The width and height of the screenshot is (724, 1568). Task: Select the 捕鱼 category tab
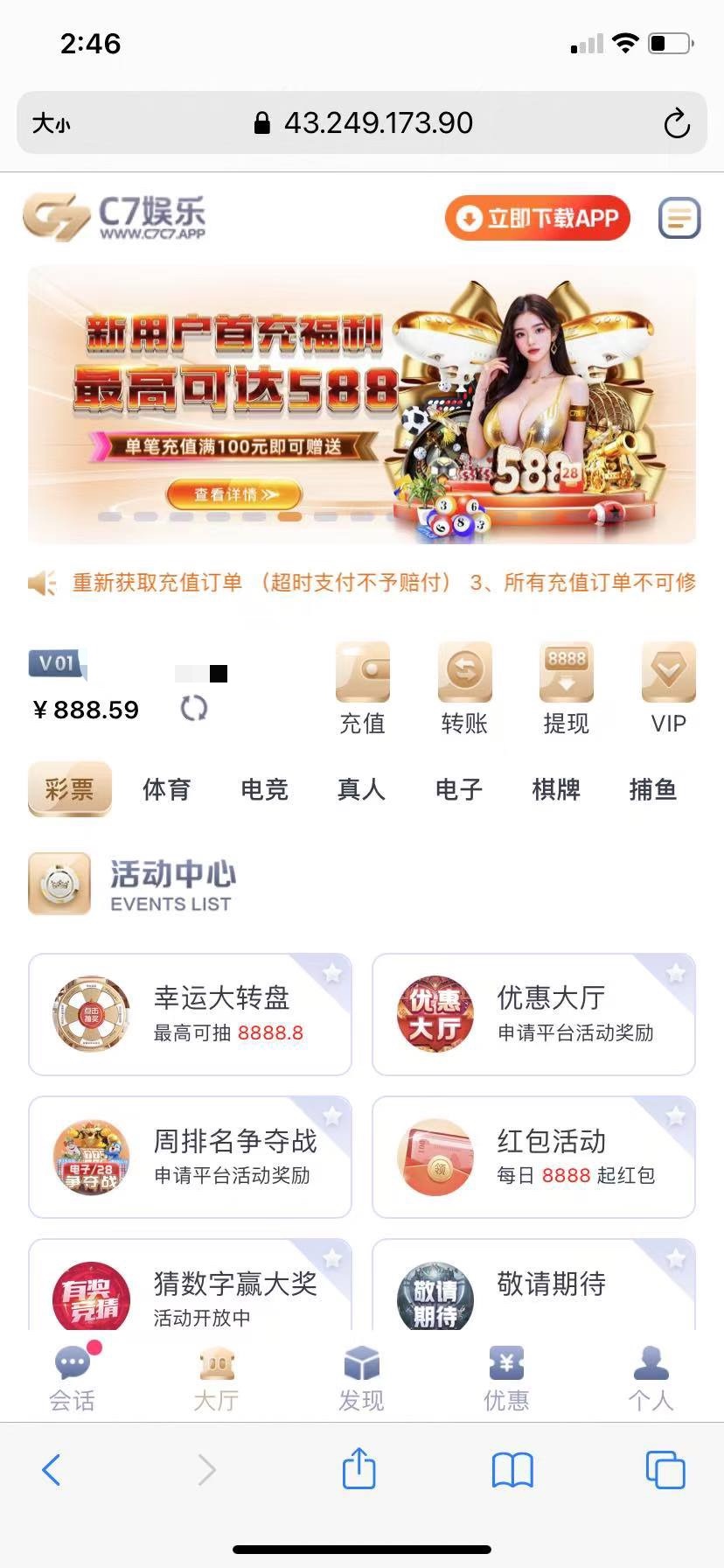(x=653, y=789)
